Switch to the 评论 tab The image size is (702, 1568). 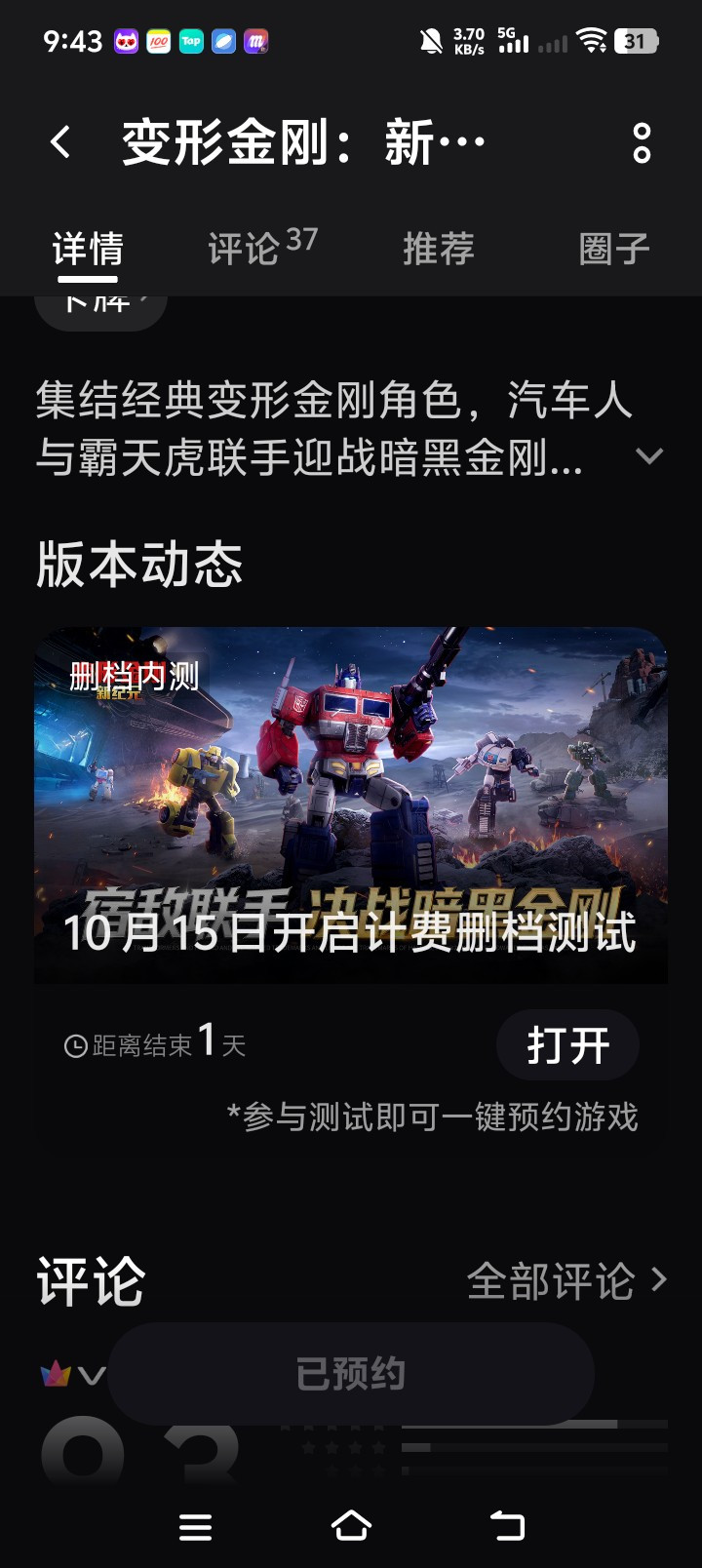pos(262,248)
